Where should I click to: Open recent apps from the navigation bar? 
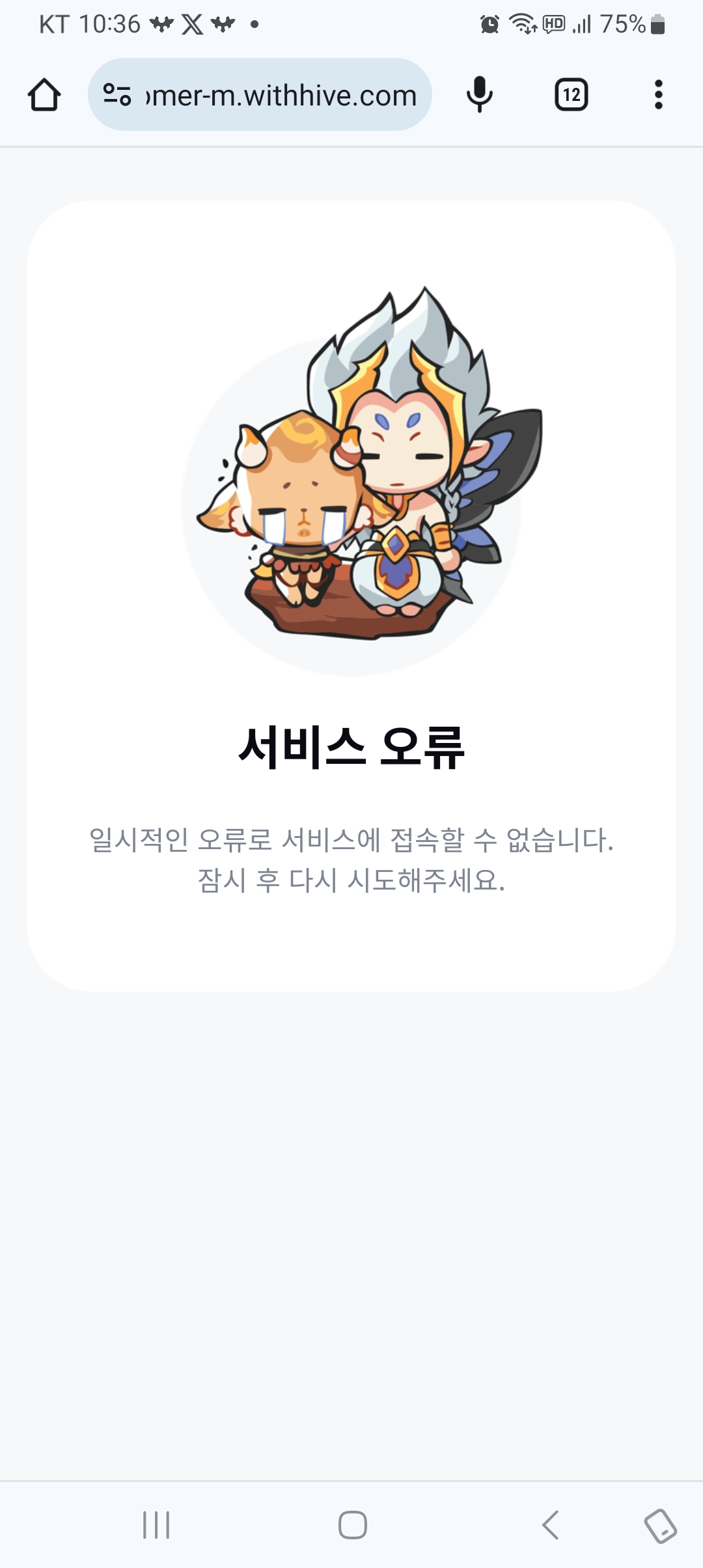(156, 1525)
